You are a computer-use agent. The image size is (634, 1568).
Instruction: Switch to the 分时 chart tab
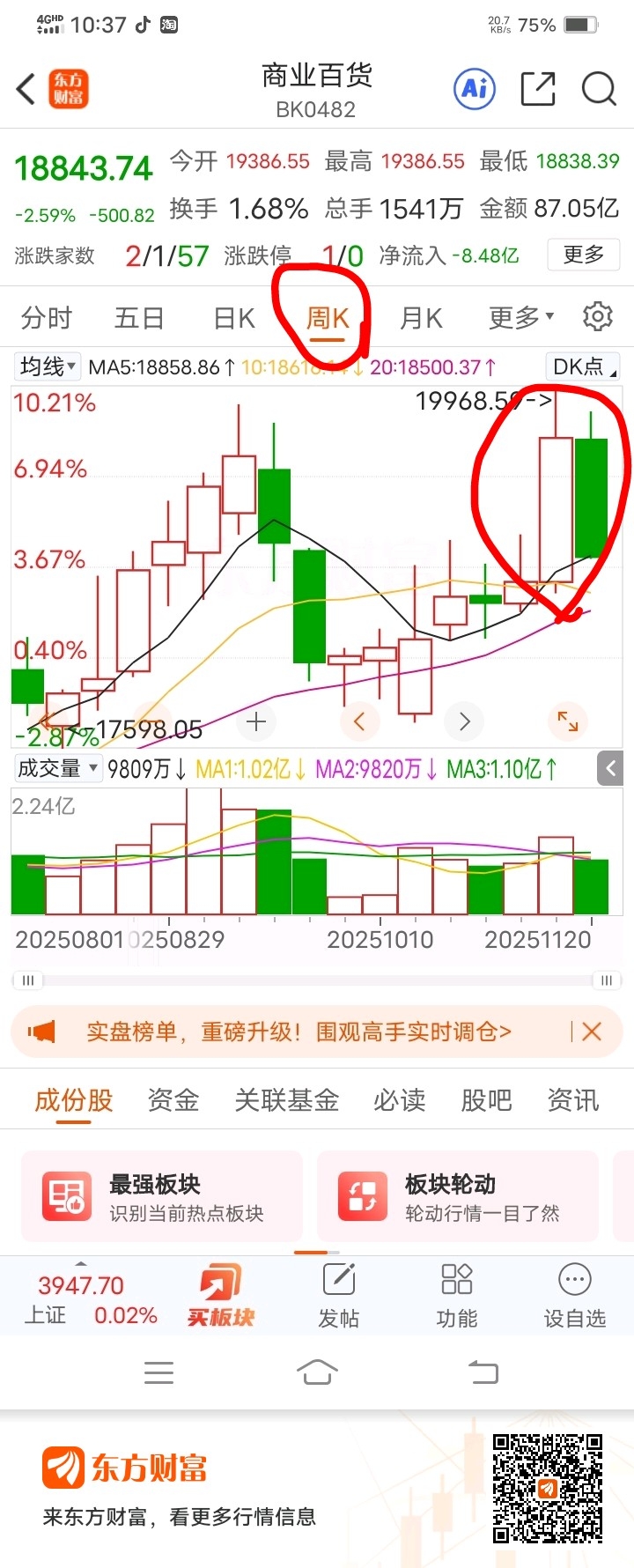point(47,317)
